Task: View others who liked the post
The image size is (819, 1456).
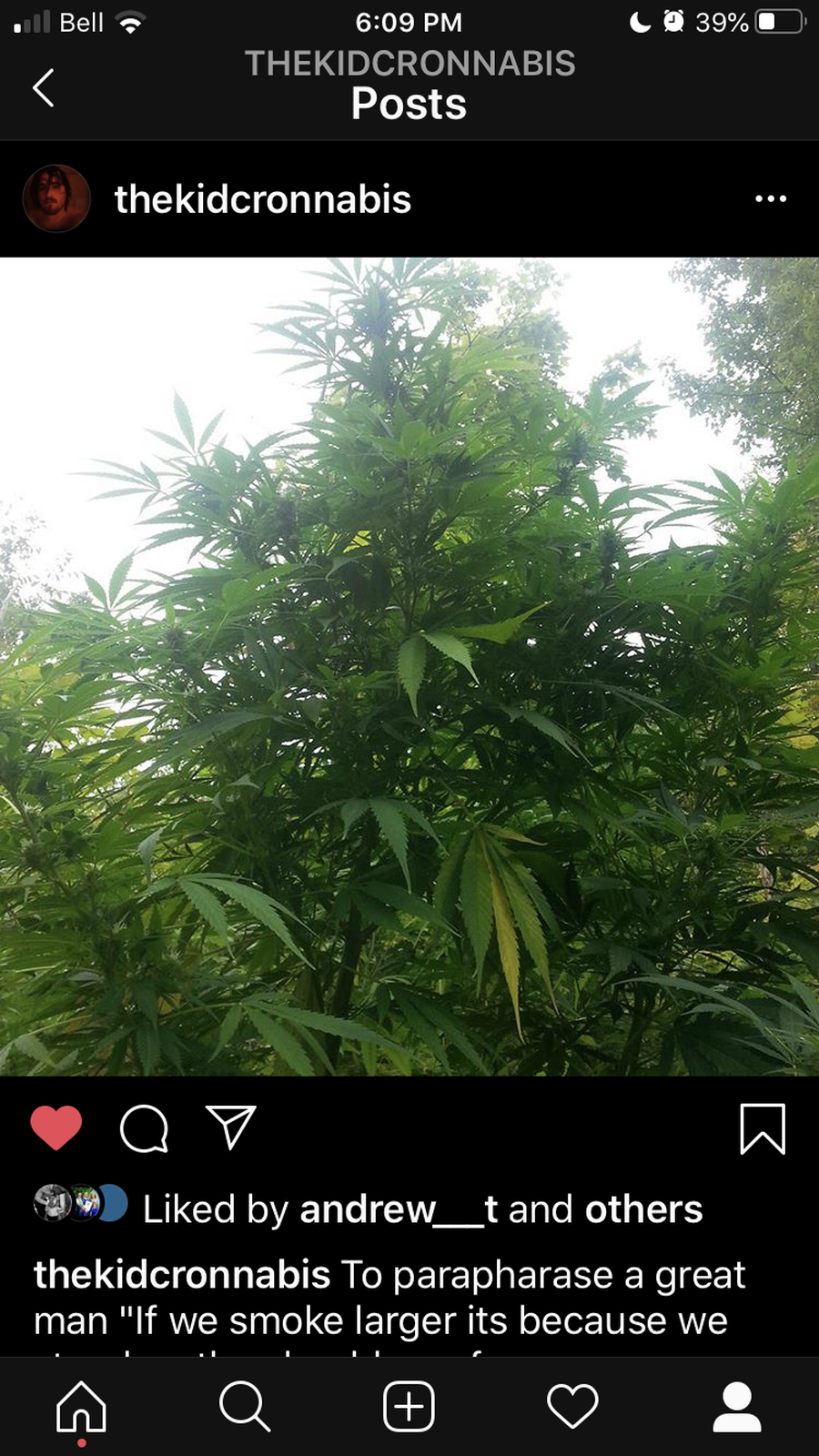Action: tap(643, 1209)
